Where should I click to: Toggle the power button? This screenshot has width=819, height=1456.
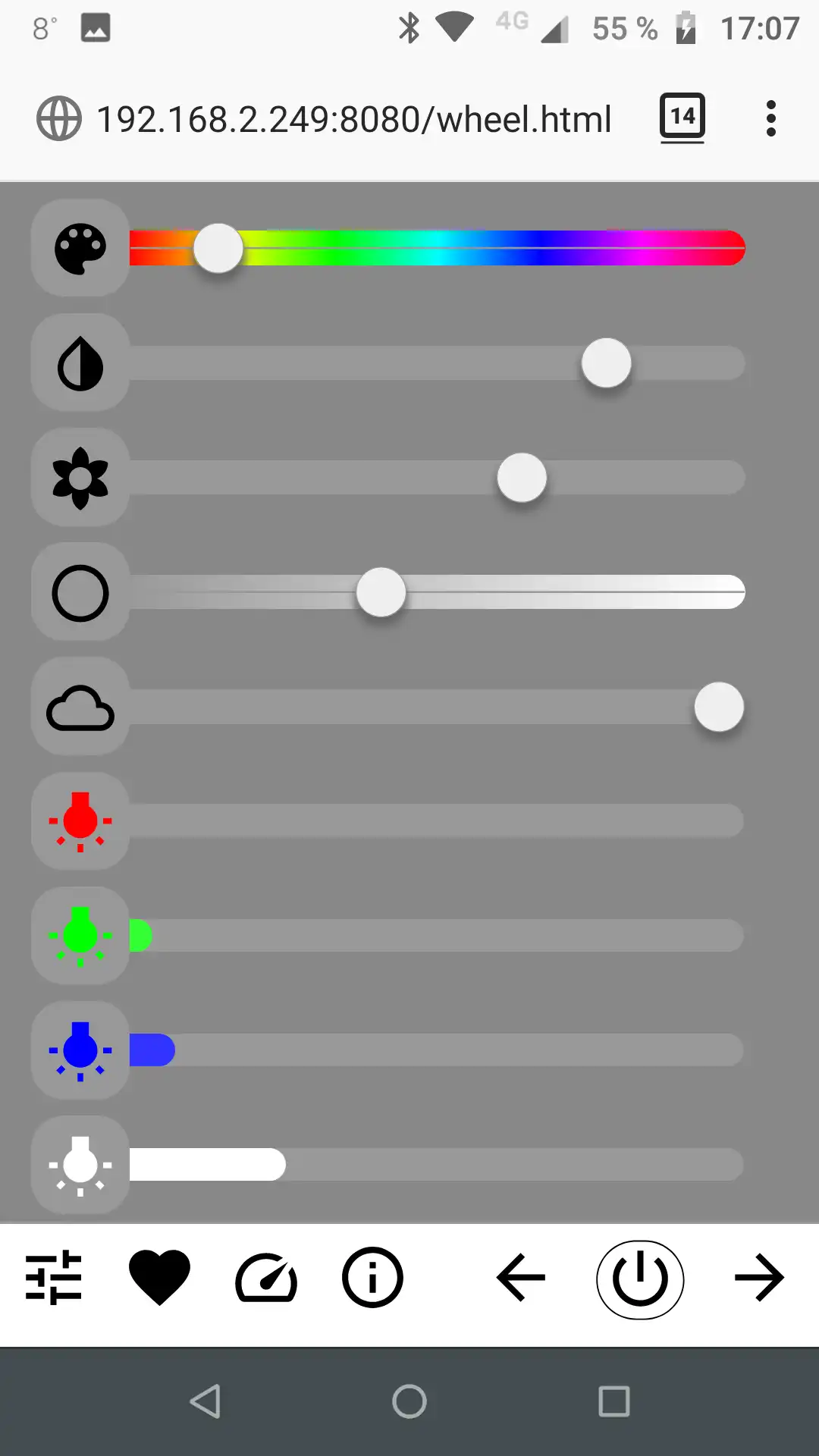tap(640, 1279)
